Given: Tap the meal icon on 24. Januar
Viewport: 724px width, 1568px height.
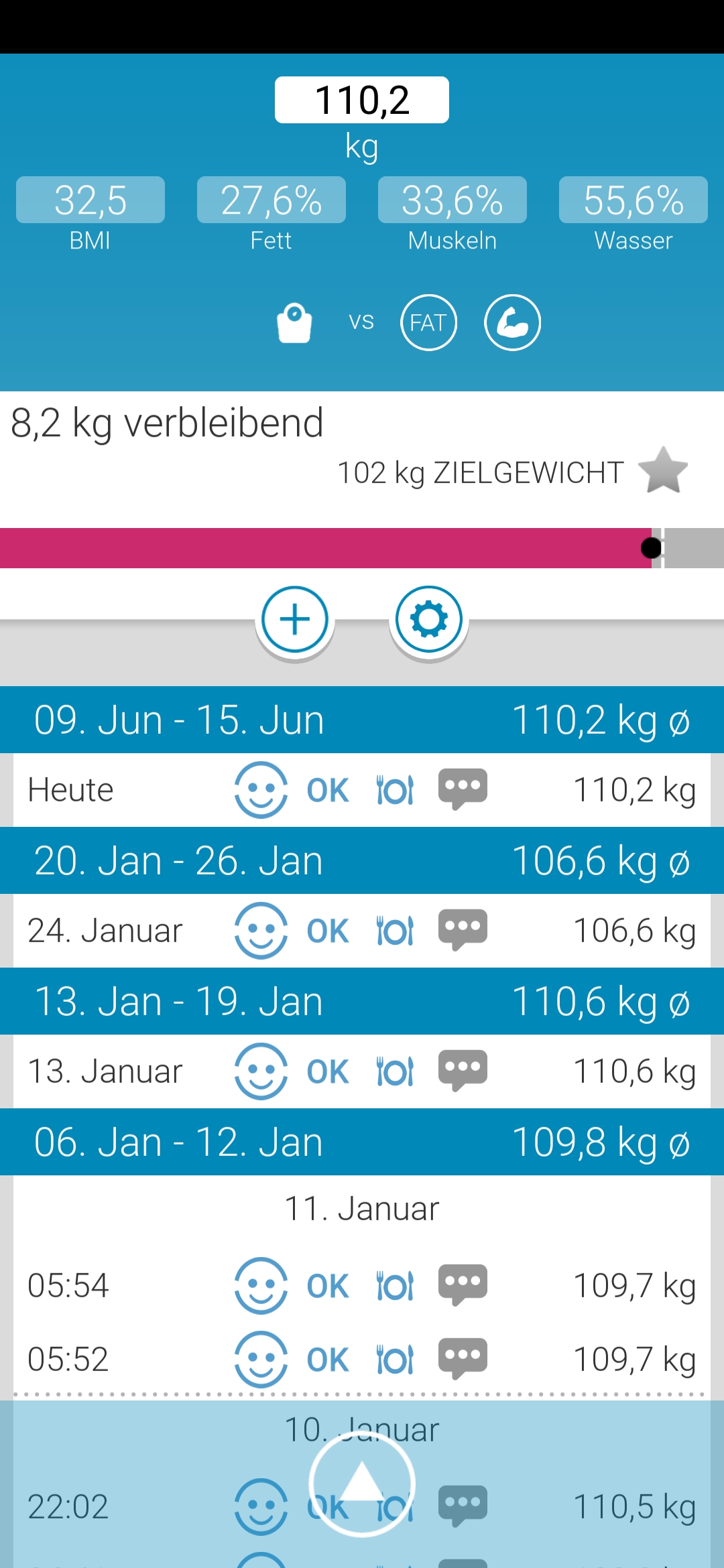Looking at the screenshot, I should pyautogui.click(x=395, y=931).
